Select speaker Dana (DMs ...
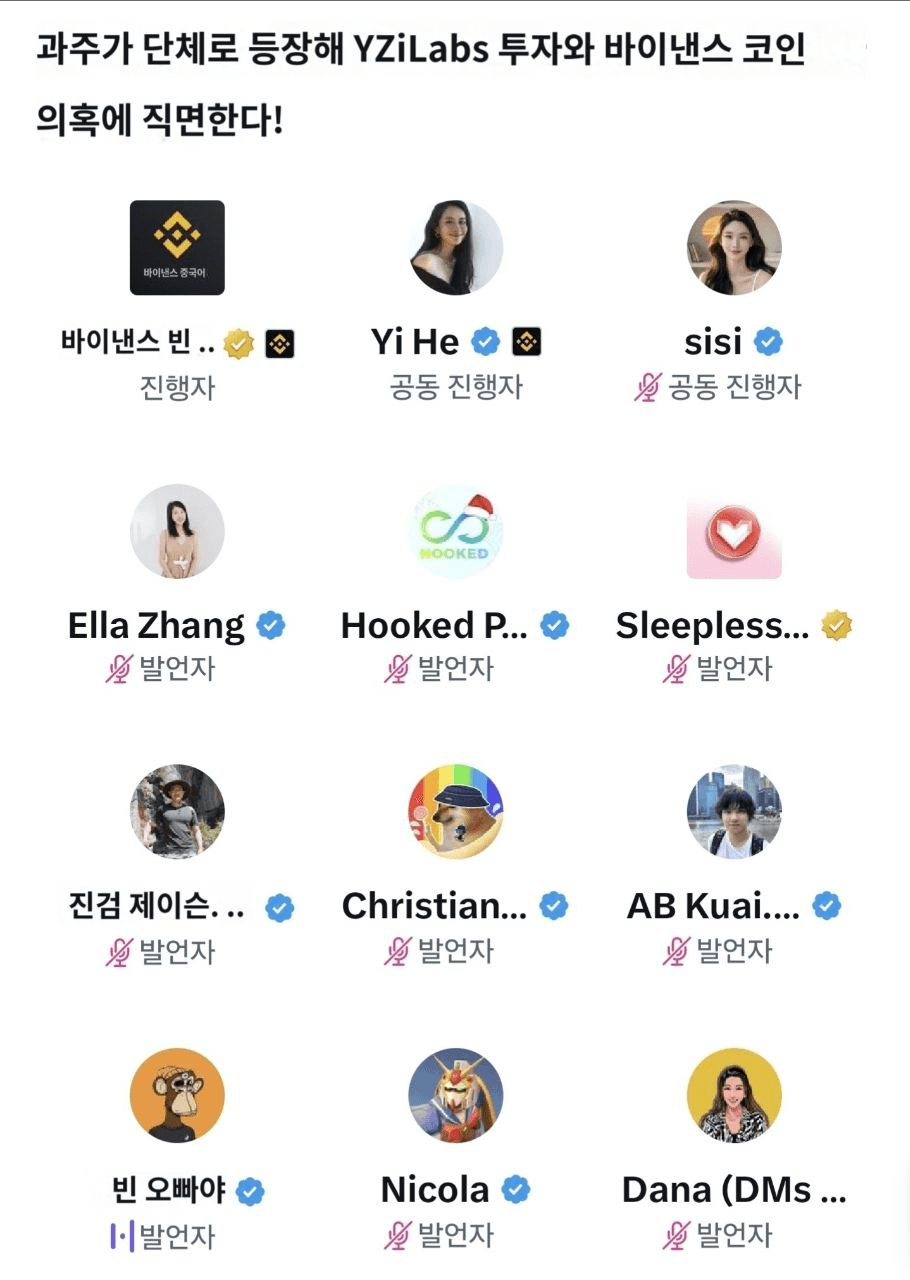910x1280 pixels. click(x=734, y=1095)
